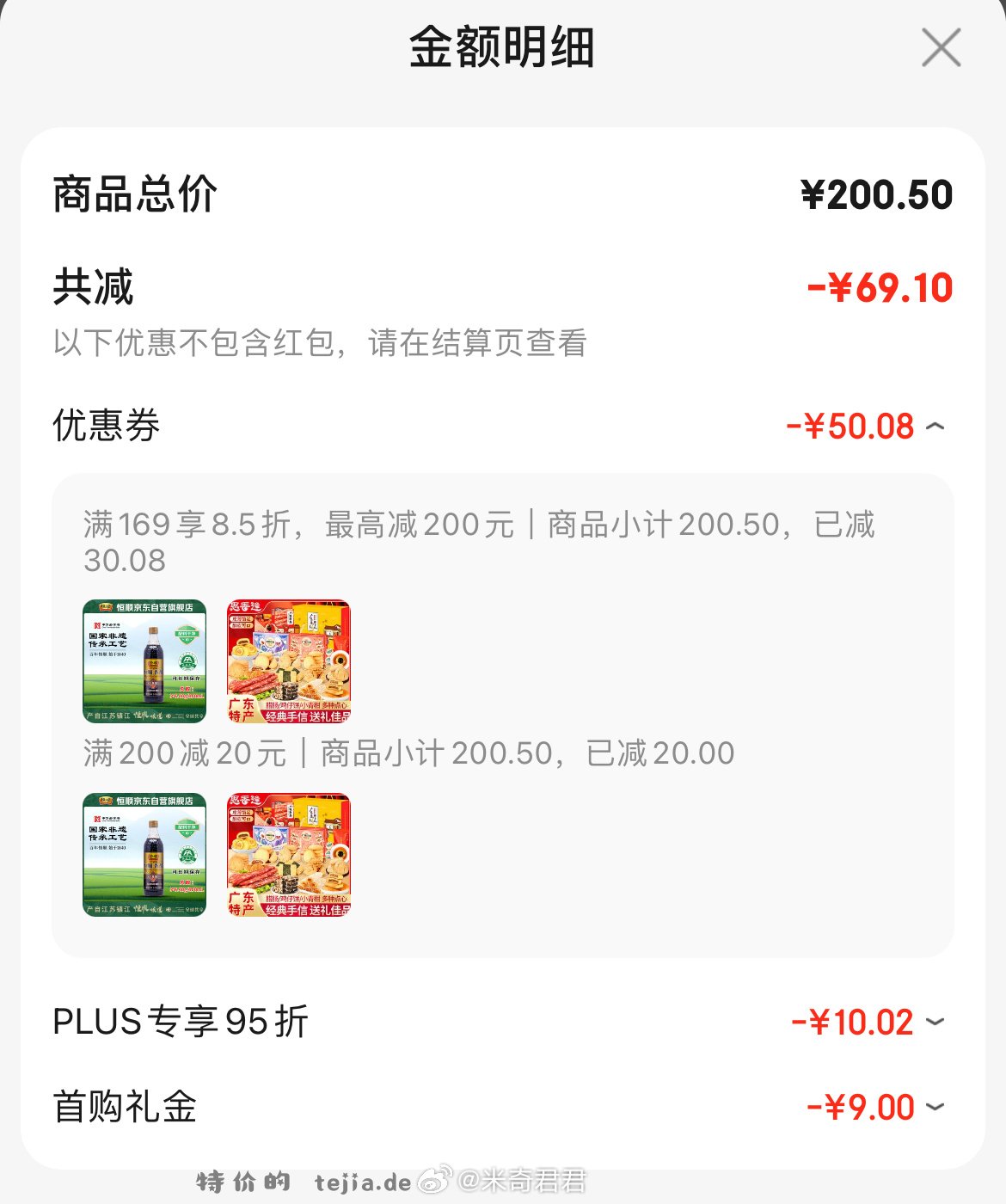Collapse the 优惠券 coupon breakdown section
Viewport: 1006px width, 1204px height.
pyautogui.click(x=938, y=427)
